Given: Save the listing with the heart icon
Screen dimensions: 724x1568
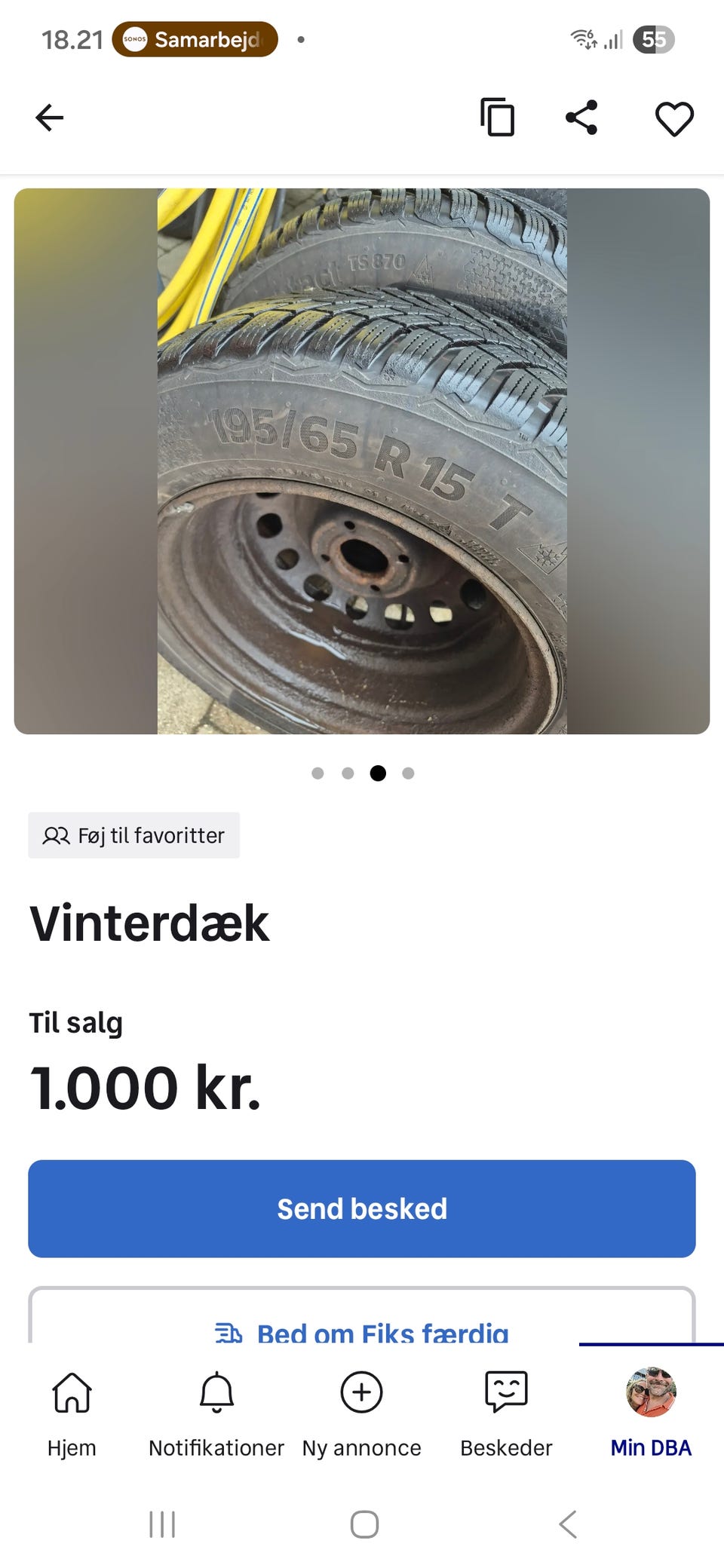Looking at the screenshot, I should click(x=673, y=118).
